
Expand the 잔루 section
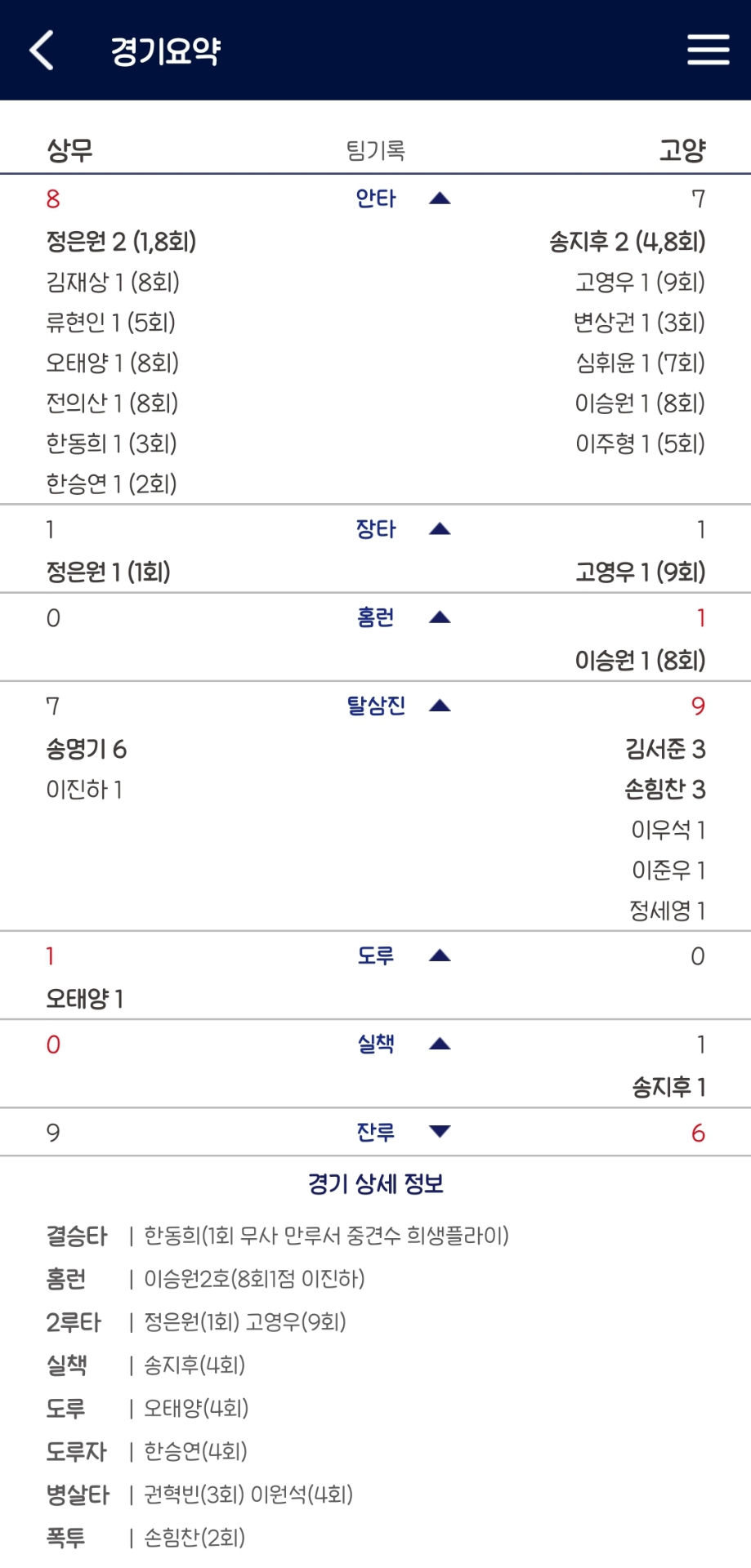point(440,1132)
